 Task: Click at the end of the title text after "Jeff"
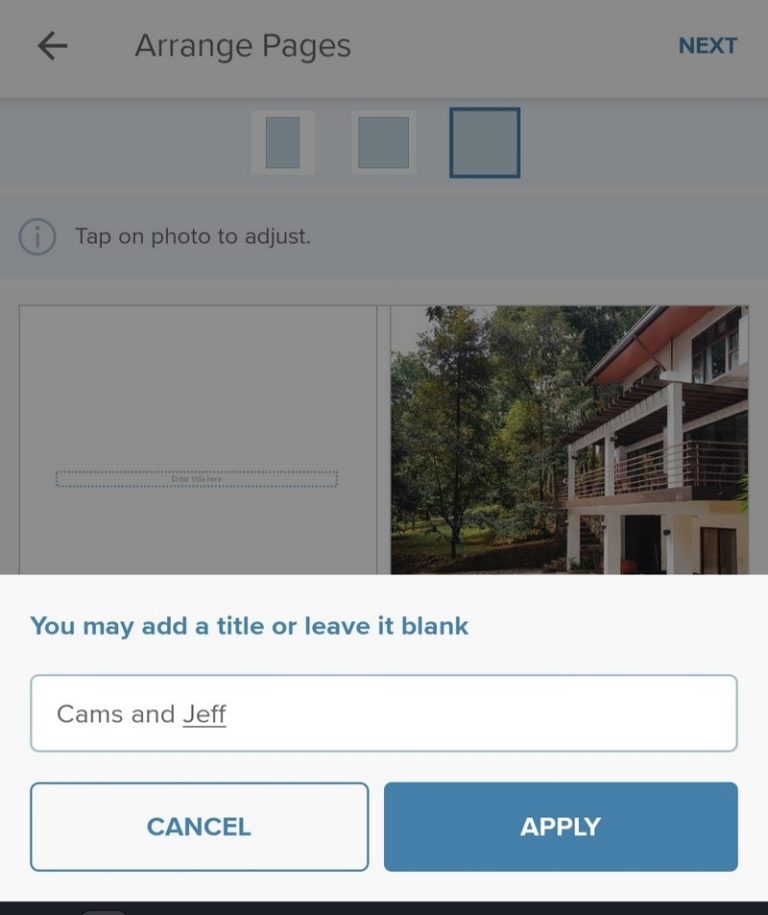(229, 713)
